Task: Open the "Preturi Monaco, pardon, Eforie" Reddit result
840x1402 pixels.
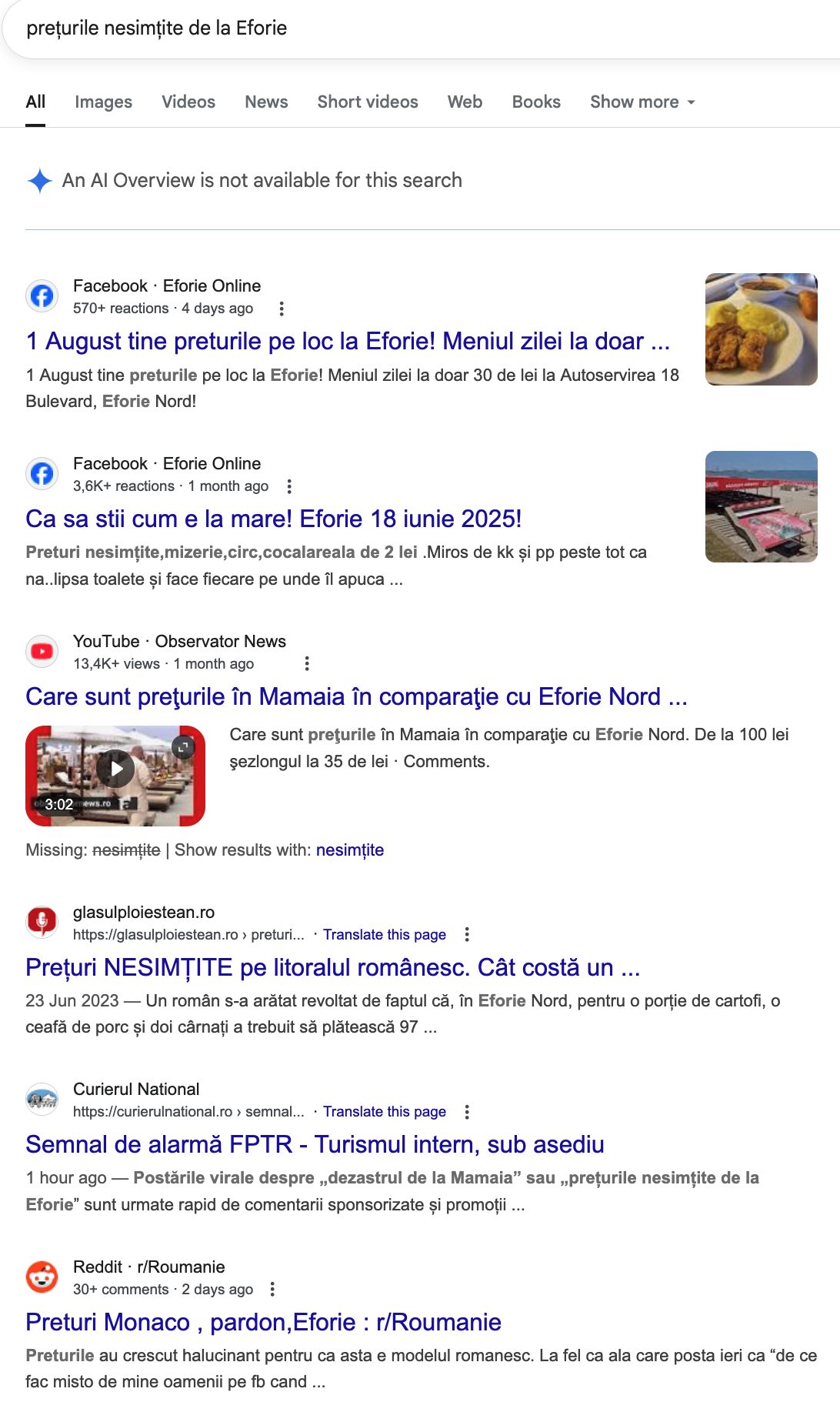Action: pos(263,1322)
